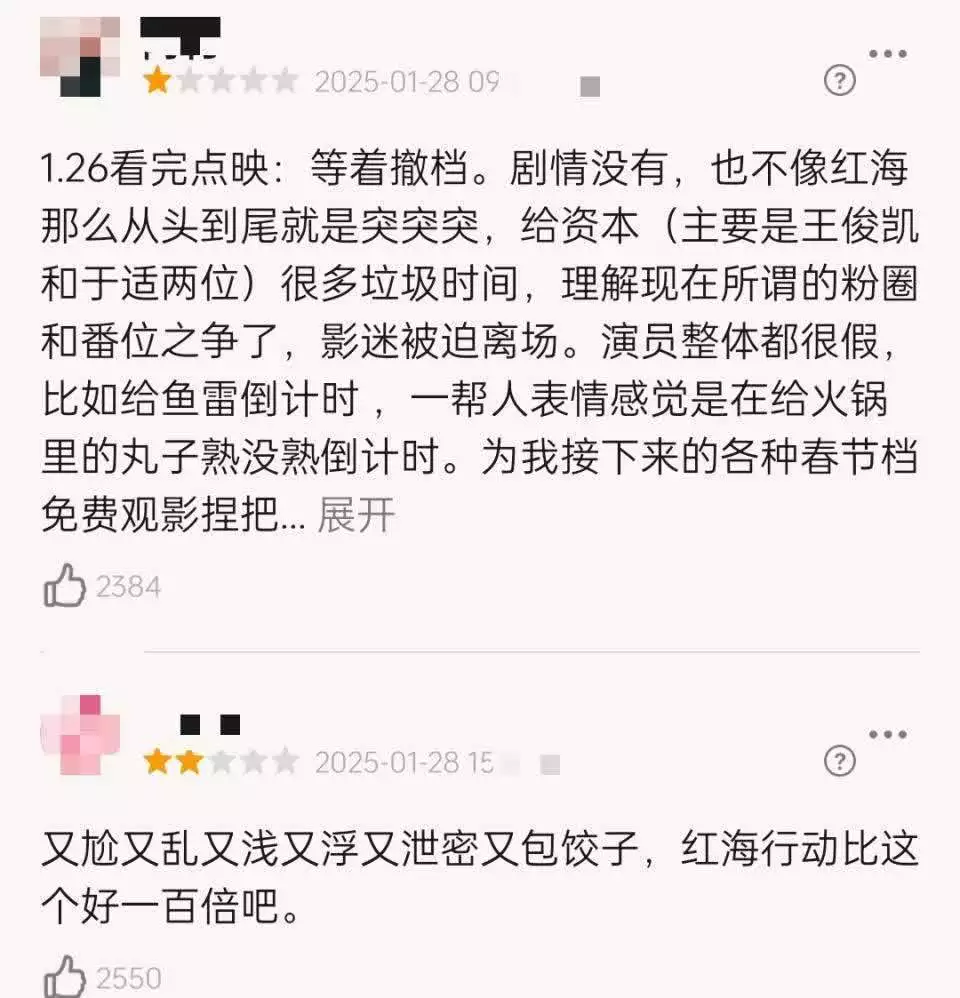
Task: Expand the 1.26看完点映 review with 展开
Action: 356,516
